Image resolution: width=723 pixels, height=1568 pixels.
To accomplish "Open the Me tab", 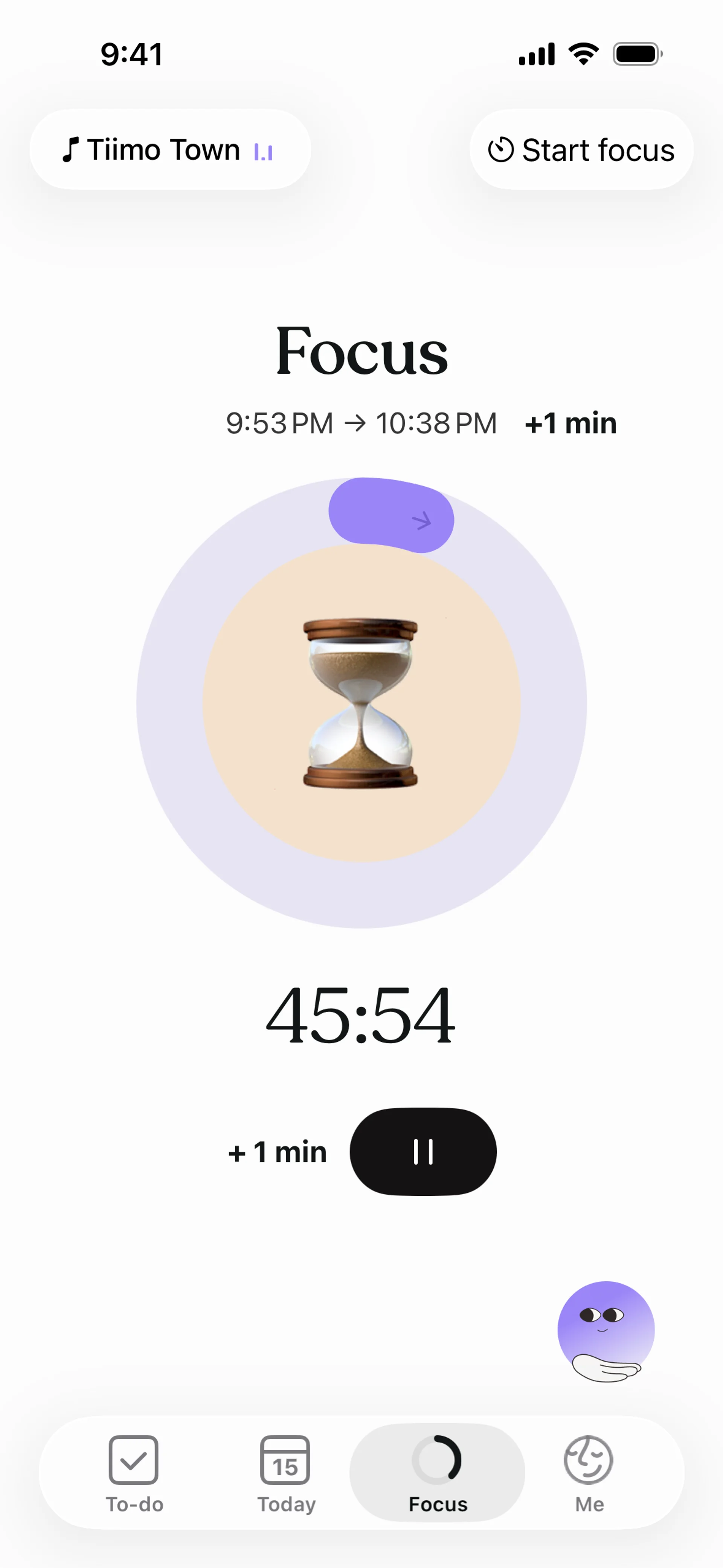I will coord(589,1474).
